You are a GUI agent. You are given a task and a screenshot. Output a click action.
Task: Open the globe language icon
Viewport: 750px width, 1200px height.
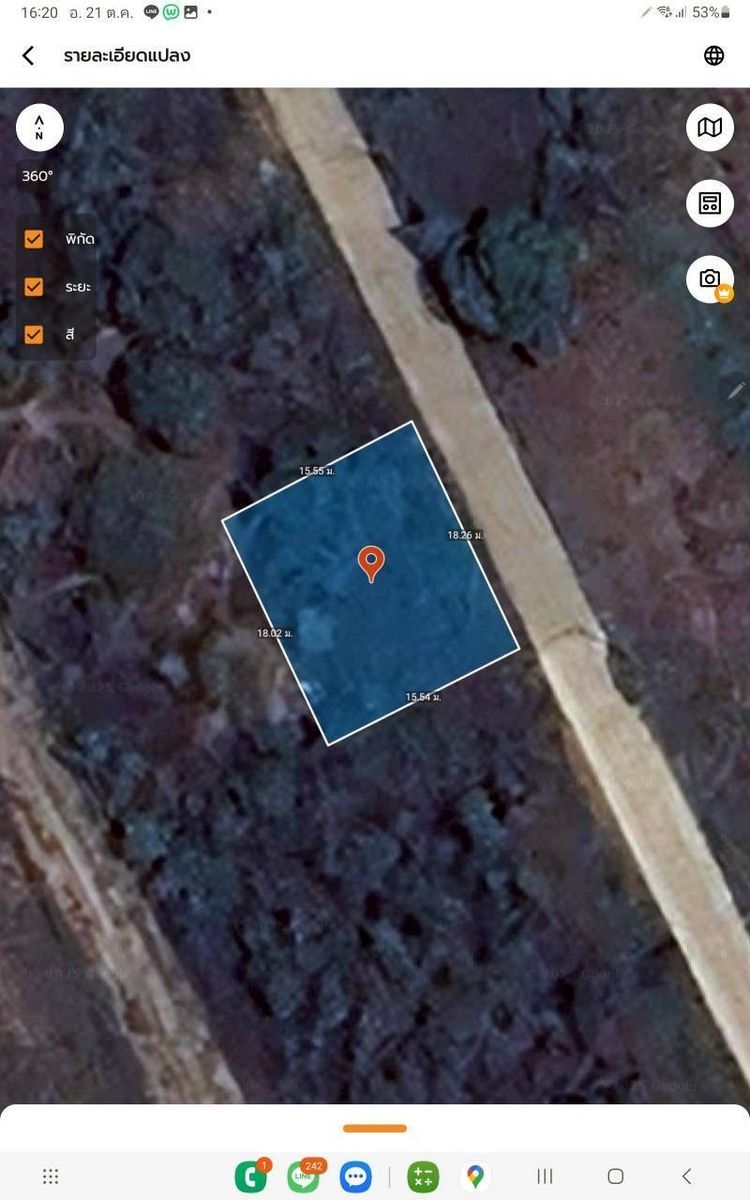click(714, 56)
